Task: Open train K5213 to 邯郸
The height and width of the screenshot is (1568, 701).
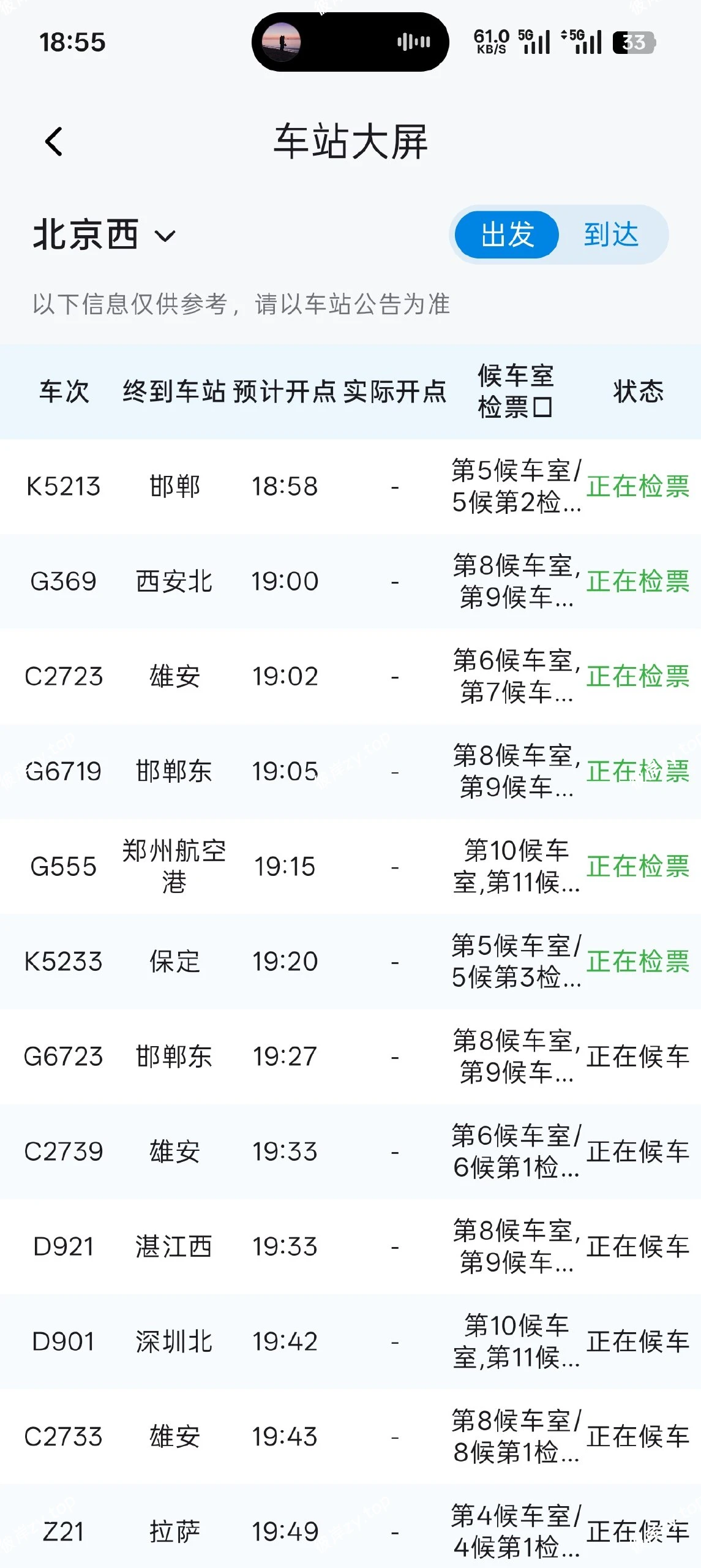Action: pyautogui.click(x=350, y=486)
